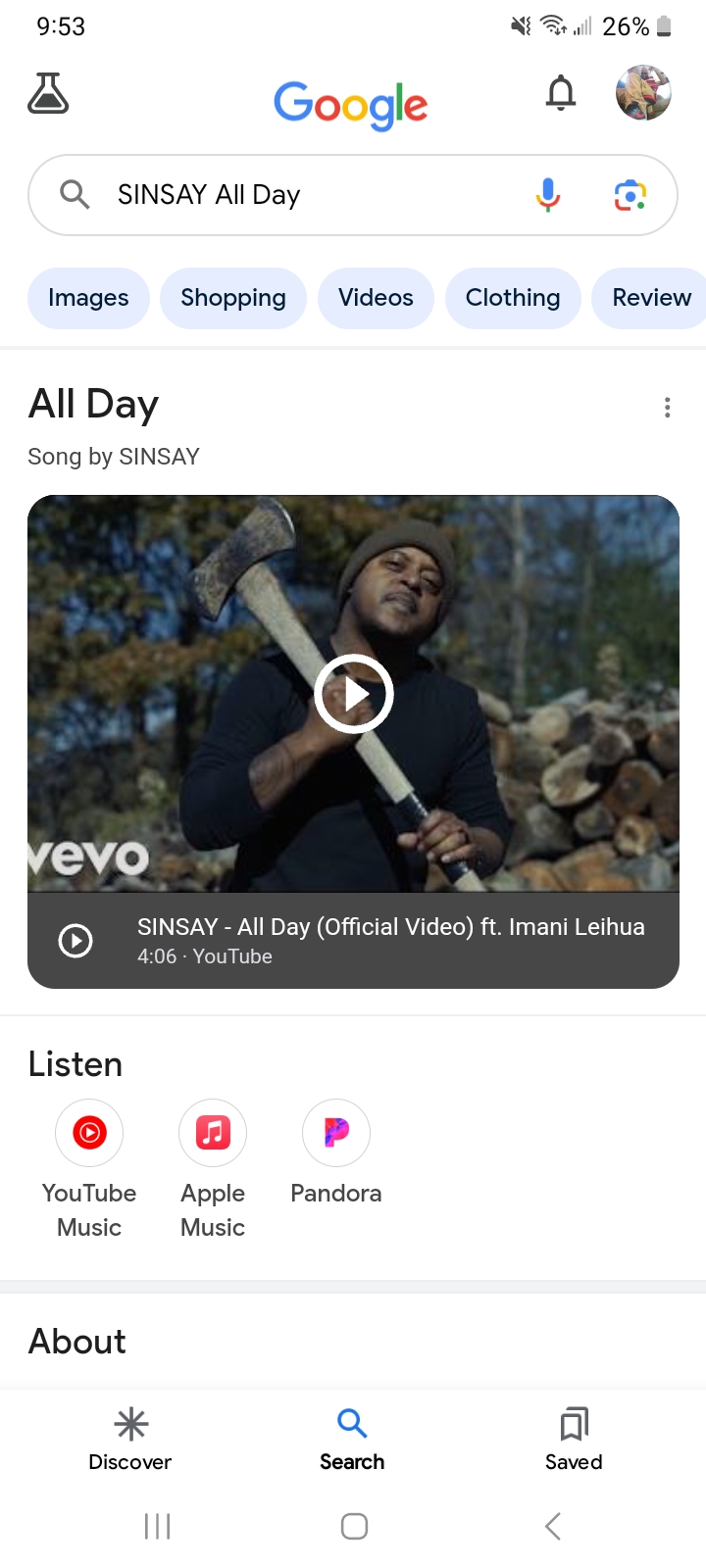Select the Shopping chip
The image size is (706, 1568).
point(233,298)
